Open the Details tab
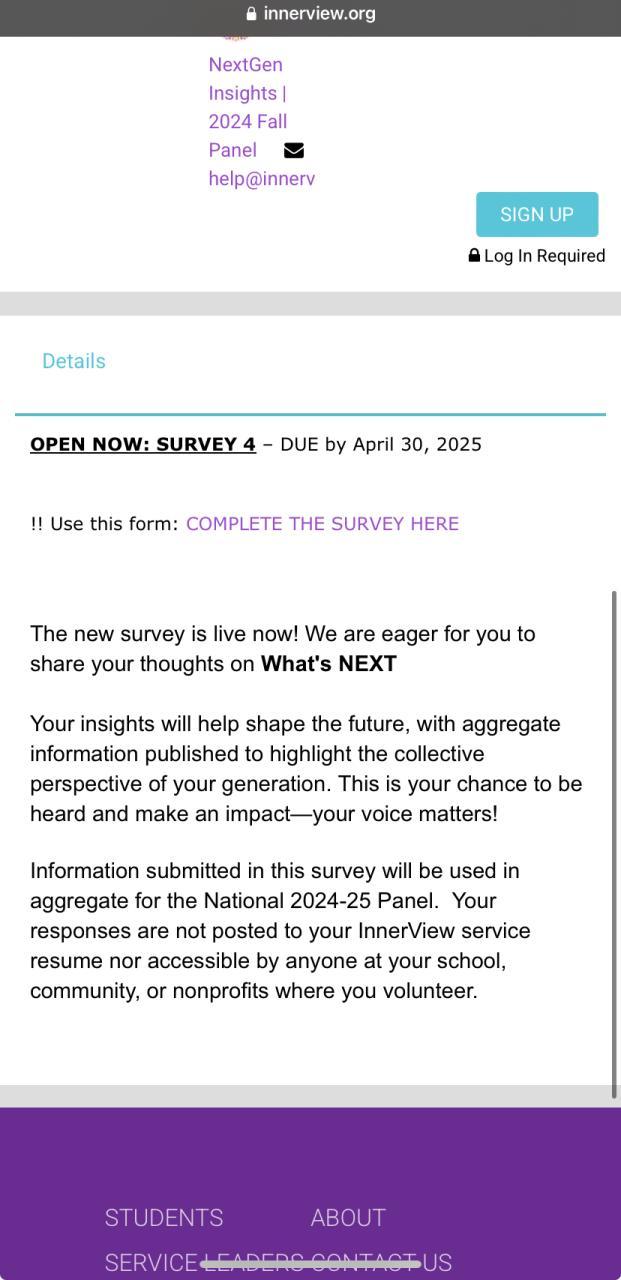The image size is (621, 1280). [73, 361]
